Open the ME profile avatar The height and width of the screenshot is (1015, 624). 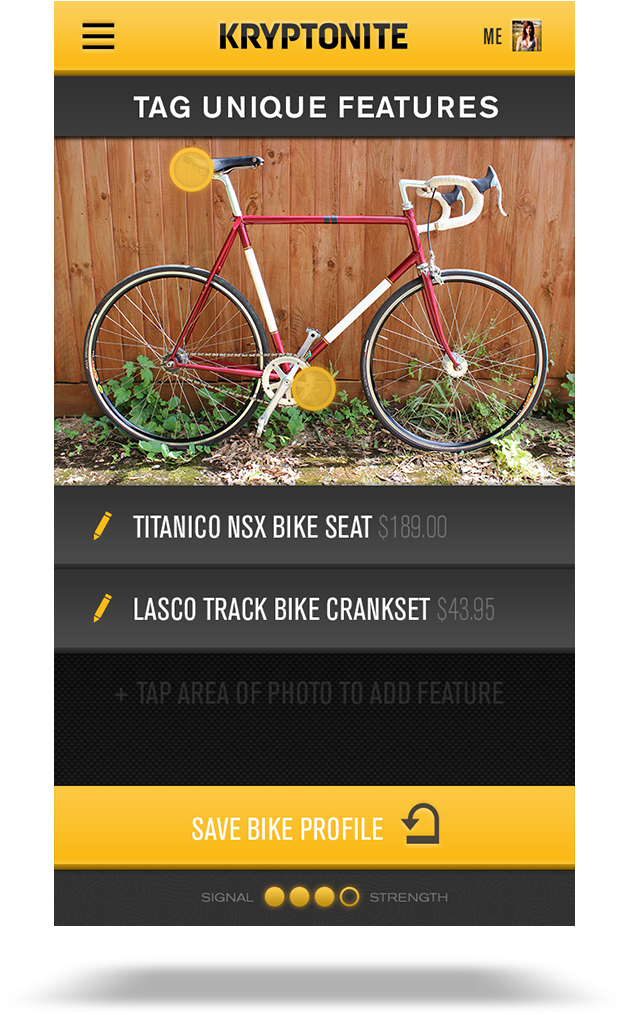(x=526, y=36)
